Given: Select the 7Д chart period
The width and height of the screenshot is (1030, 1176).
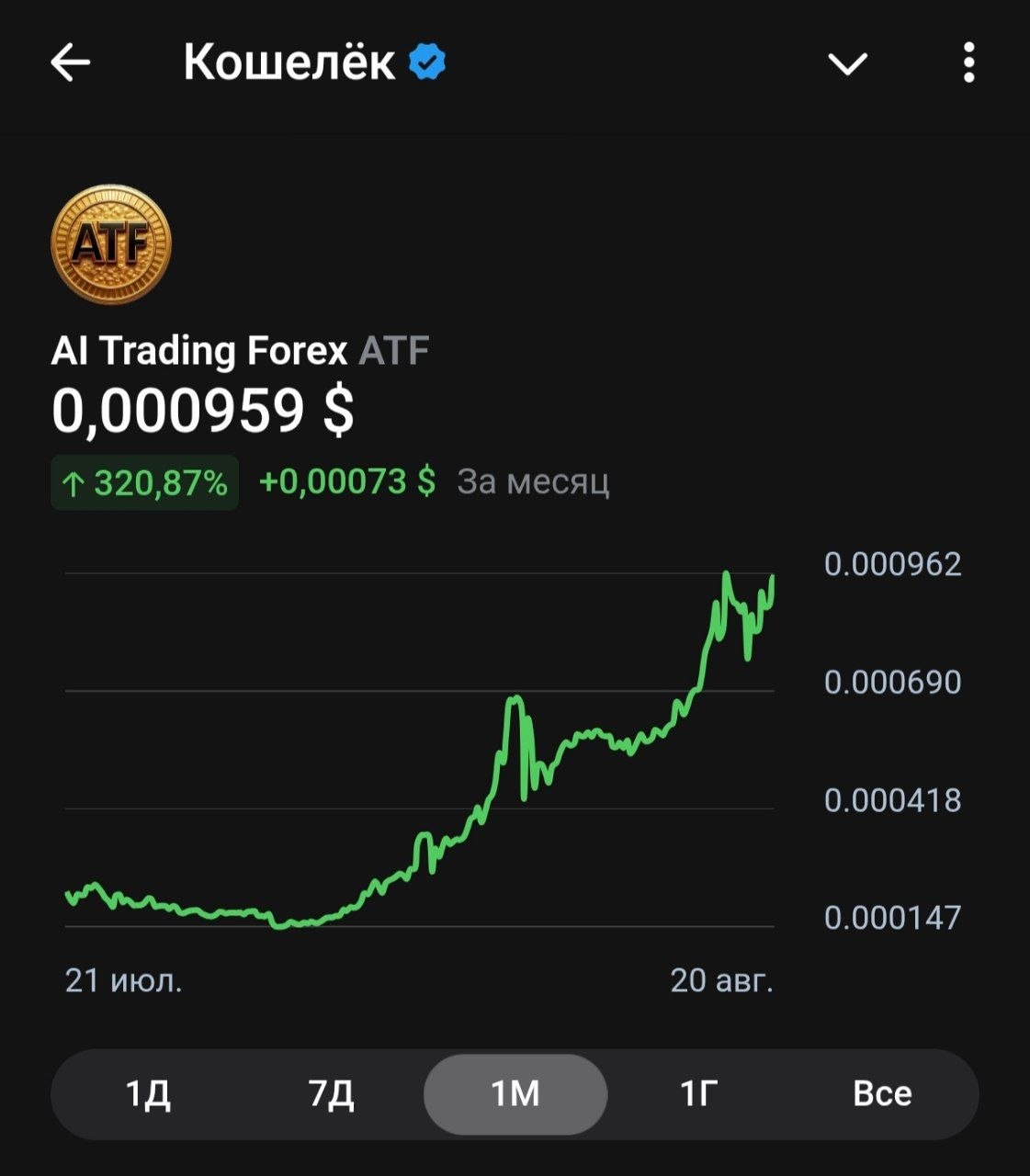Looking at the screenshot, I should tap(332, 1094).
